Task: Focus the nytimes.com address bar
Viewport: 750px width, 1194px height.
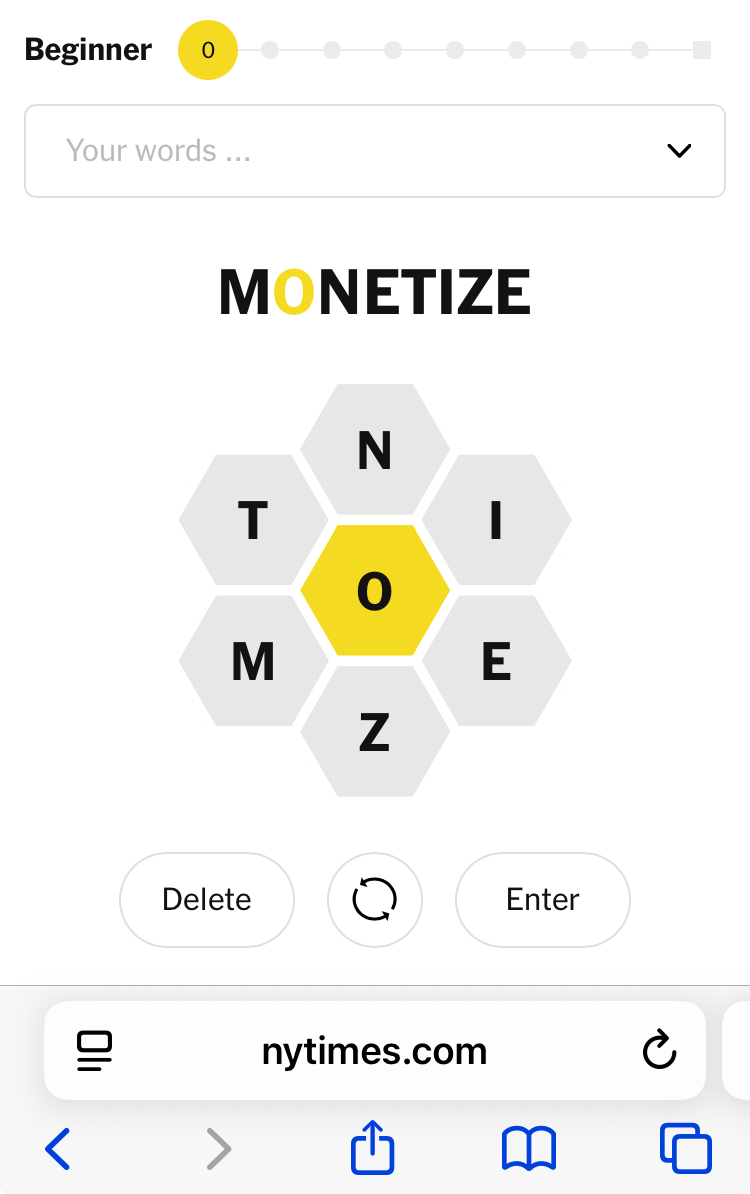Action: [x=374, y=1051]
